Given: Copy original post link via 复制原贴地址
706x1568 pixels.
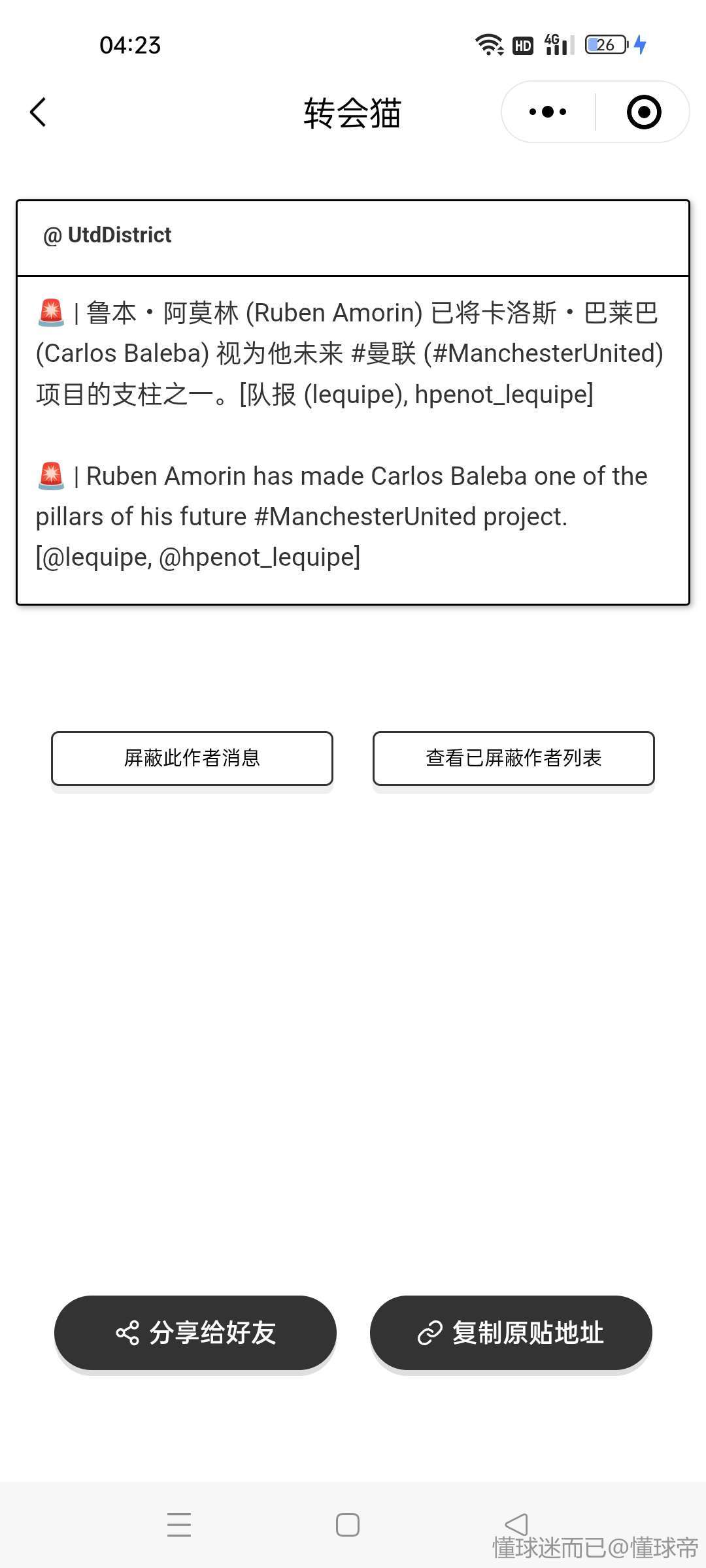Looking at the screenshot, I should click(x=511, y=1333).
